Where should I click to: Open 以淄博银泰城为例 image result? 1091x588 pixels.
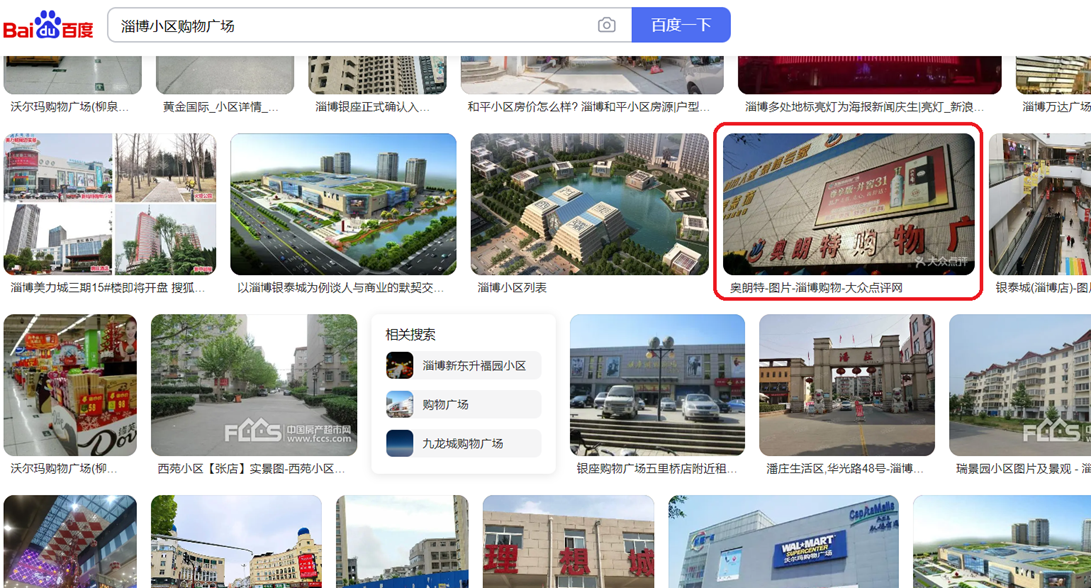(343, 204)
